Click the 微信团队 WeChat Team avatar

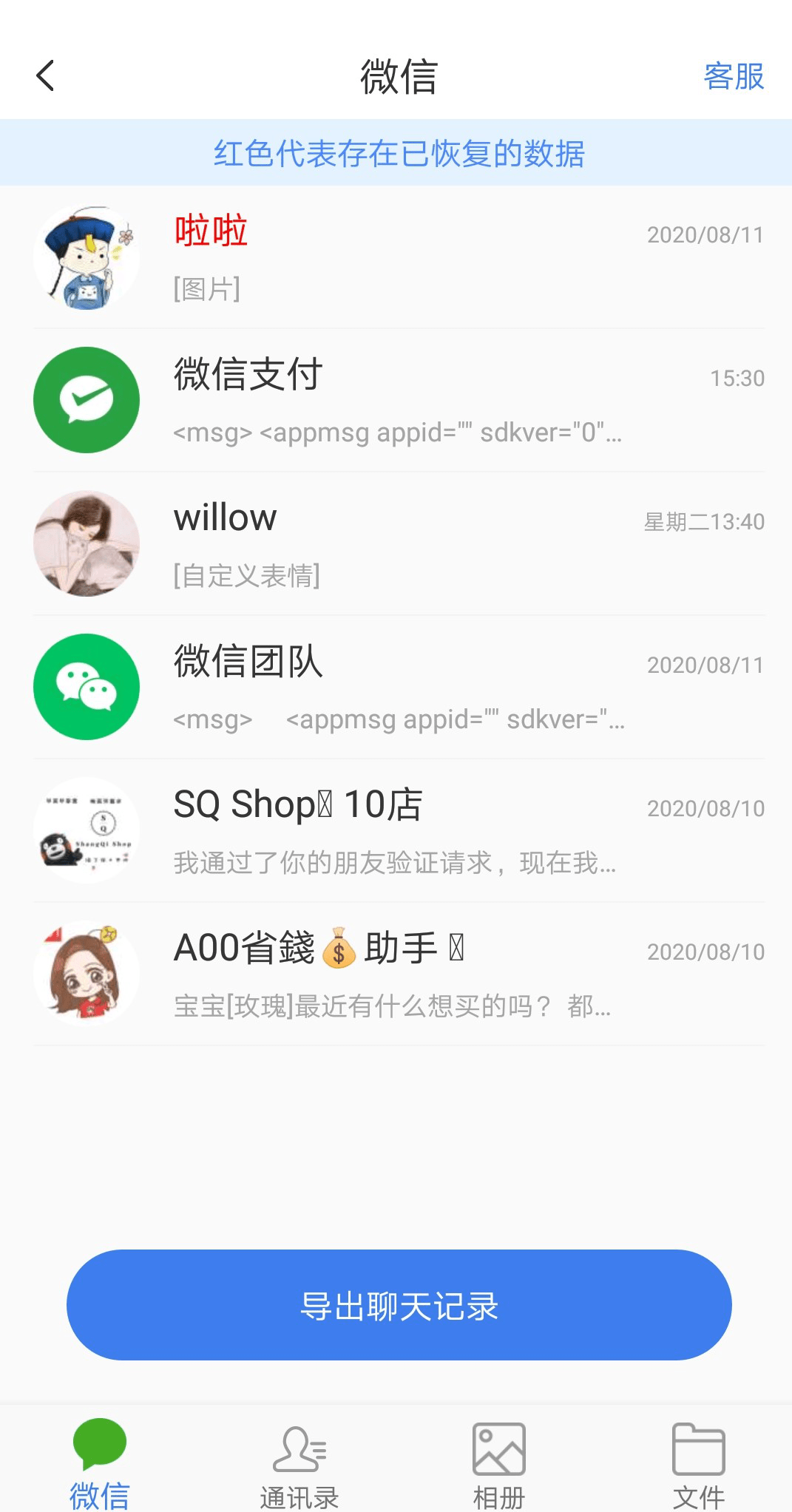point(86,686)
